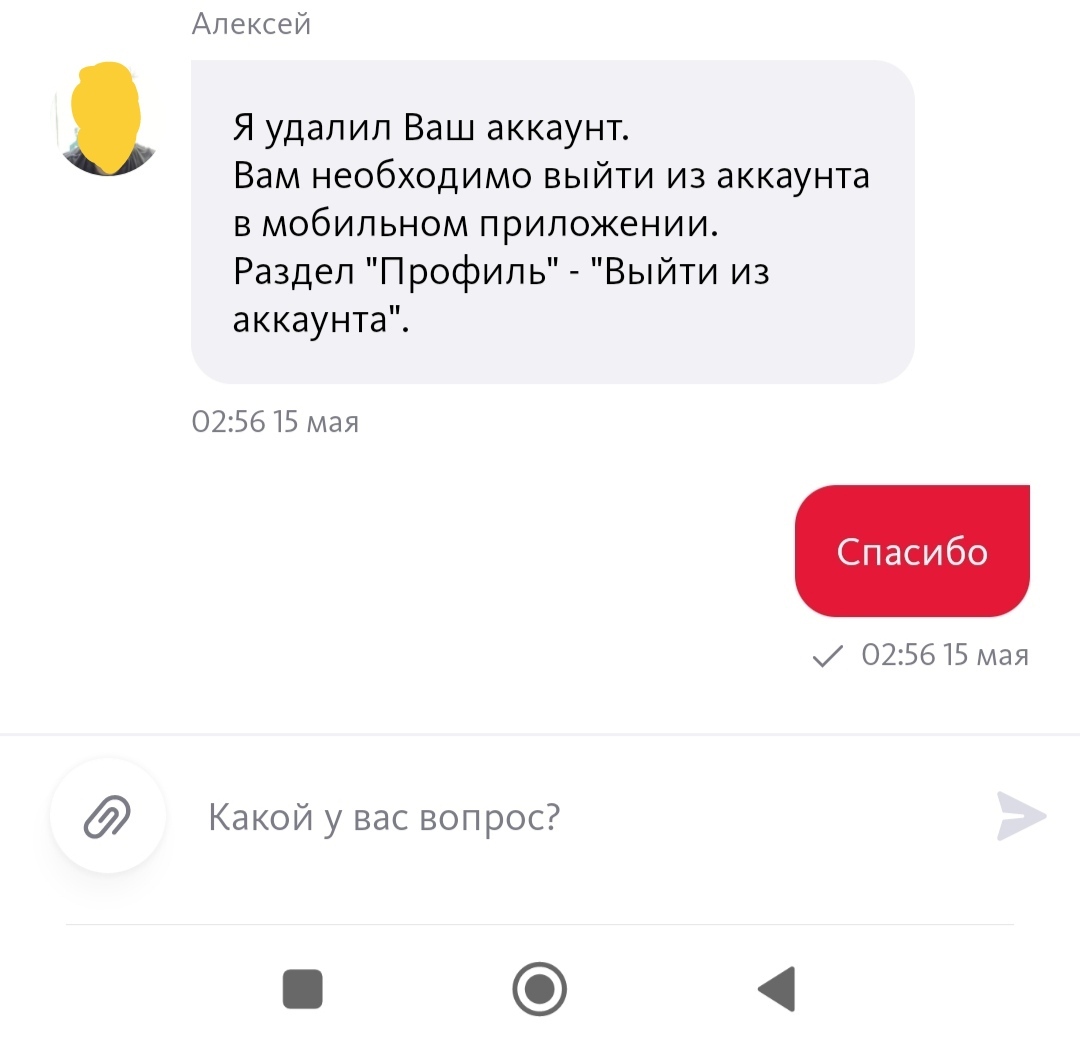This screenshot has height=1054, width=1080.
Task: Open recent apps with the square button
Action: [303, 989]
